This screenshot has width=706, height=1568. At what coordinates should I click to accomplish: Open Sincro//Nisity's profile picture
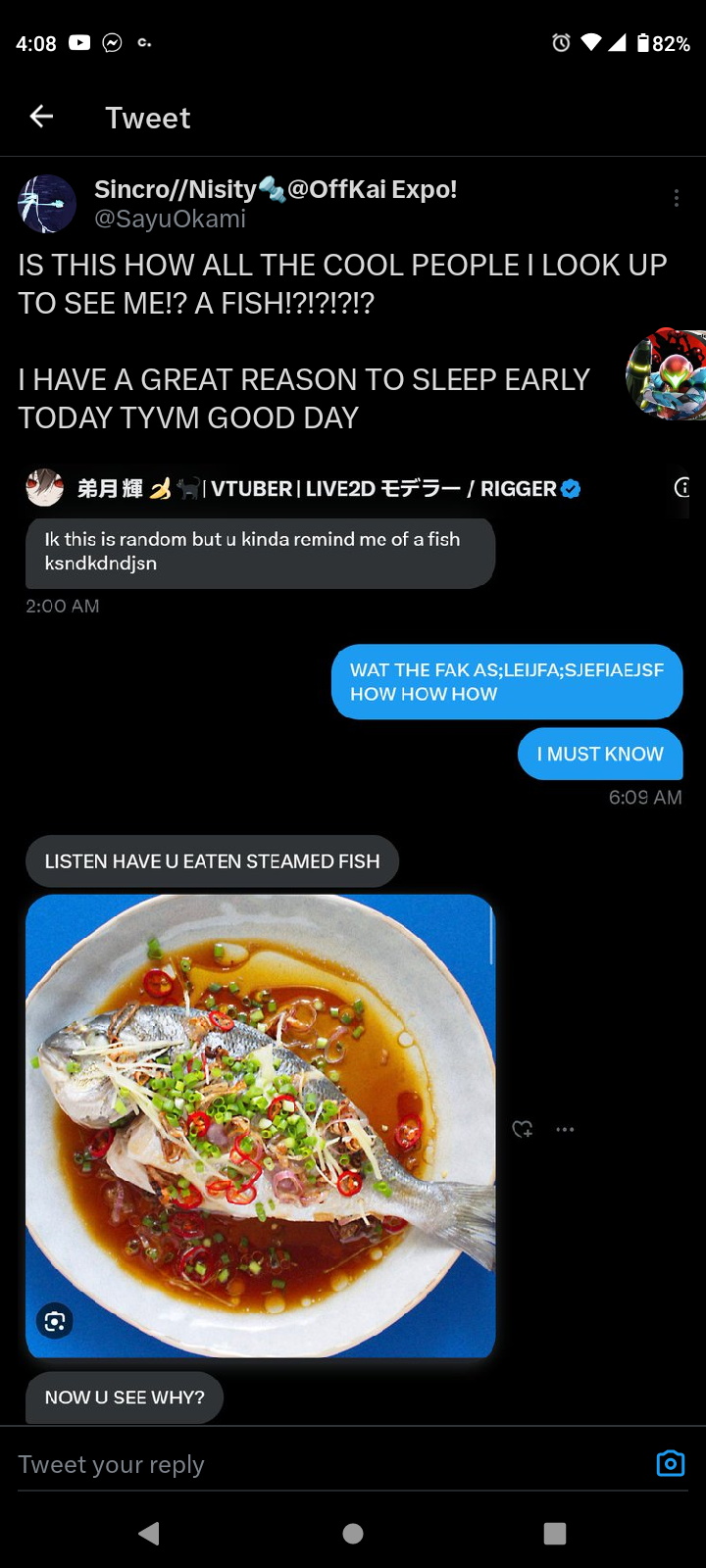point(47,204)
